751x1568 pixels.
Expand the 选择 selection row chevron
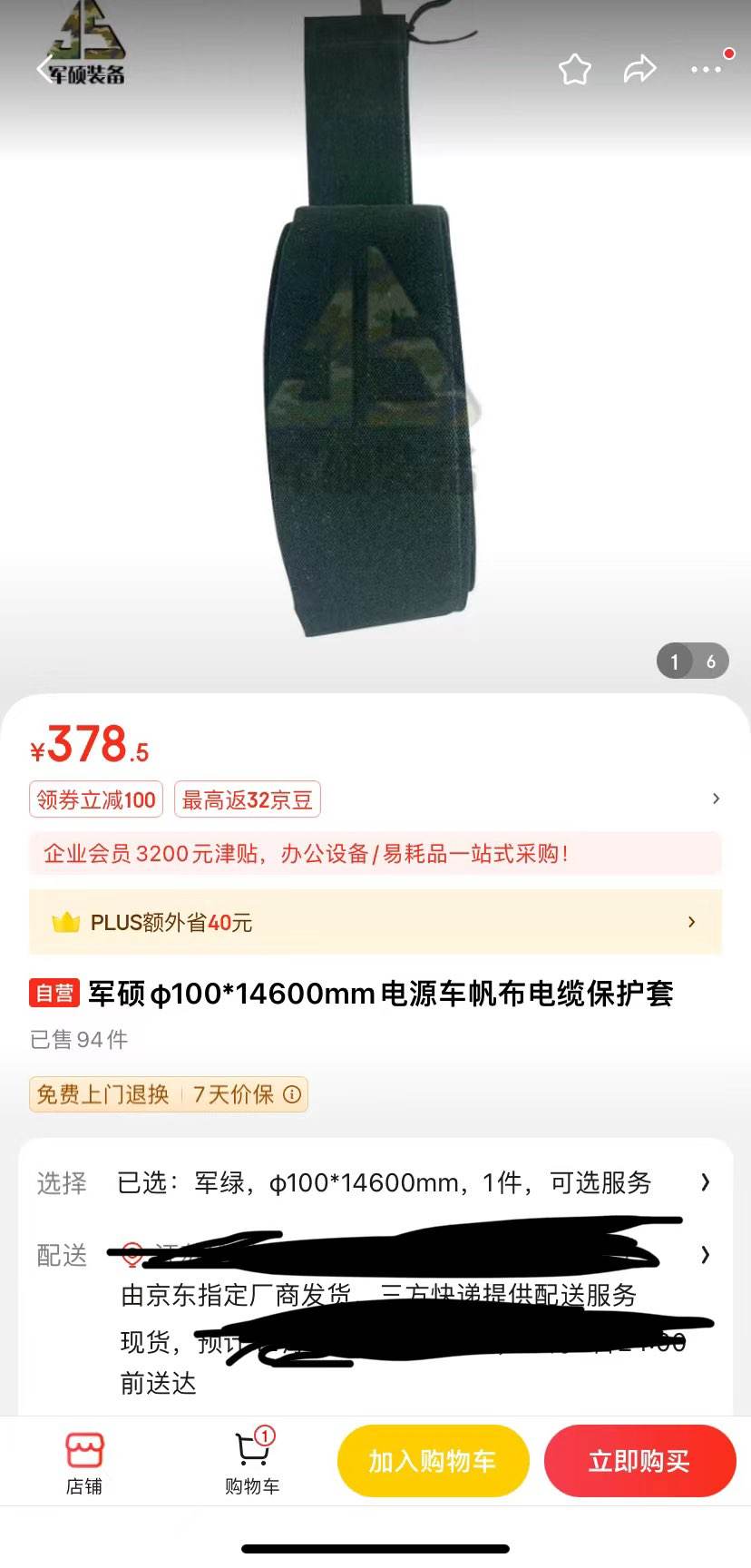tap(705, 1182)
